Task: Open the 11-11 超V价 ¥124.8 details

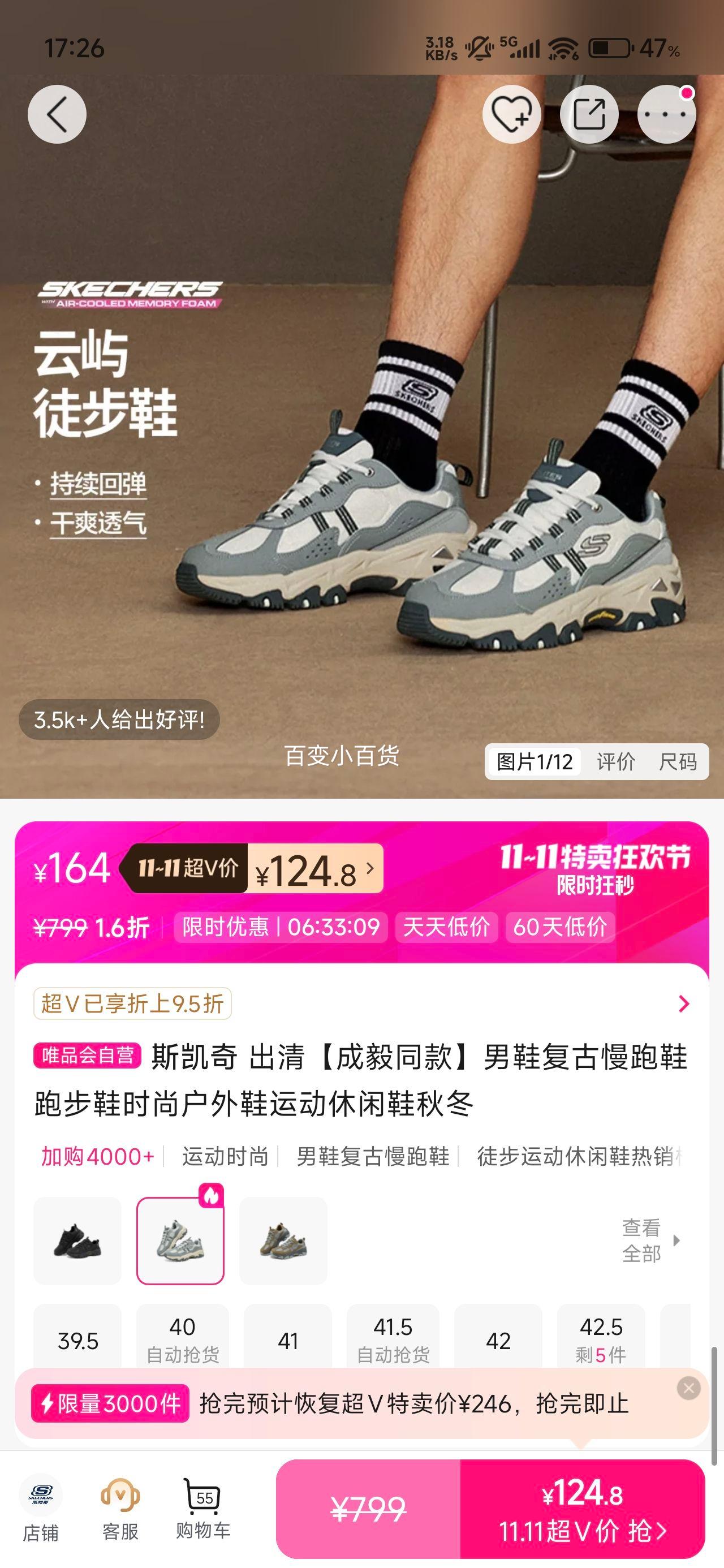Action: click(x=313, y=870)
